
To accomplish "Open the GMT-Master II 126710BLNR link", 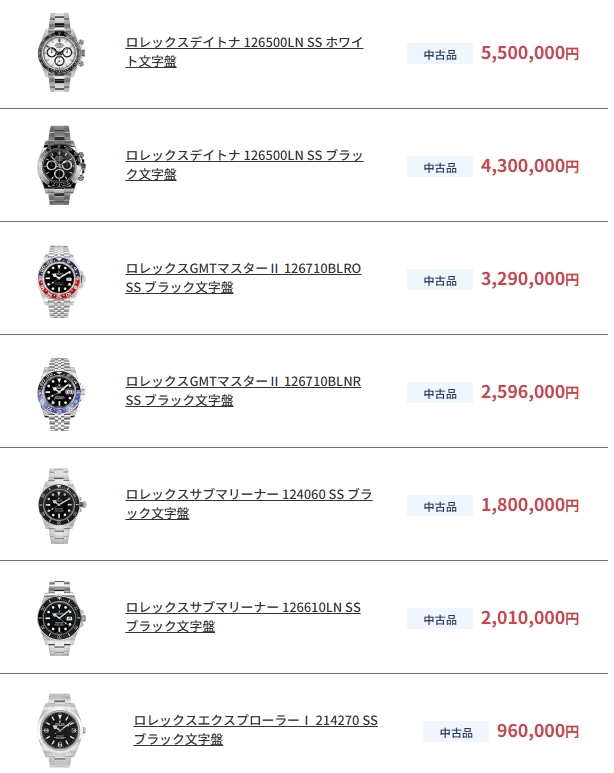I will point(243,382).
